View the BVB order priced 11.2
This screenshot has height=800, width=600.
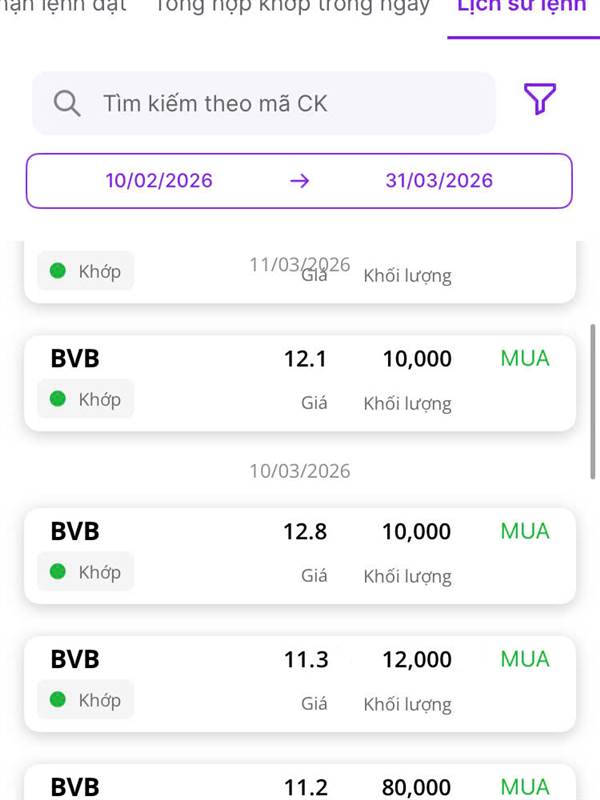pyautogui.click(x=300, y=785)
